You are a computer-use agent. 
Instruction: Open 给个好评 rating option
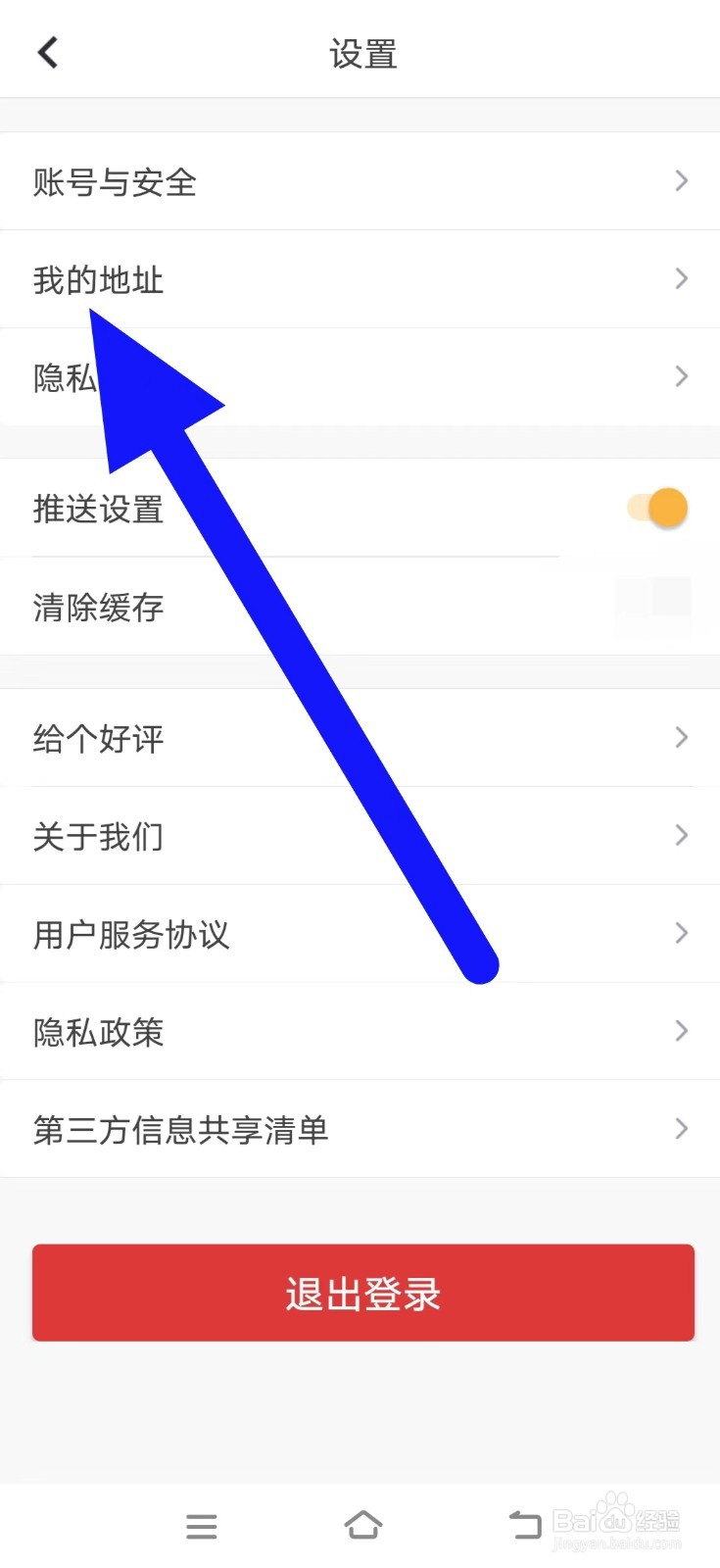coord(360,738)
